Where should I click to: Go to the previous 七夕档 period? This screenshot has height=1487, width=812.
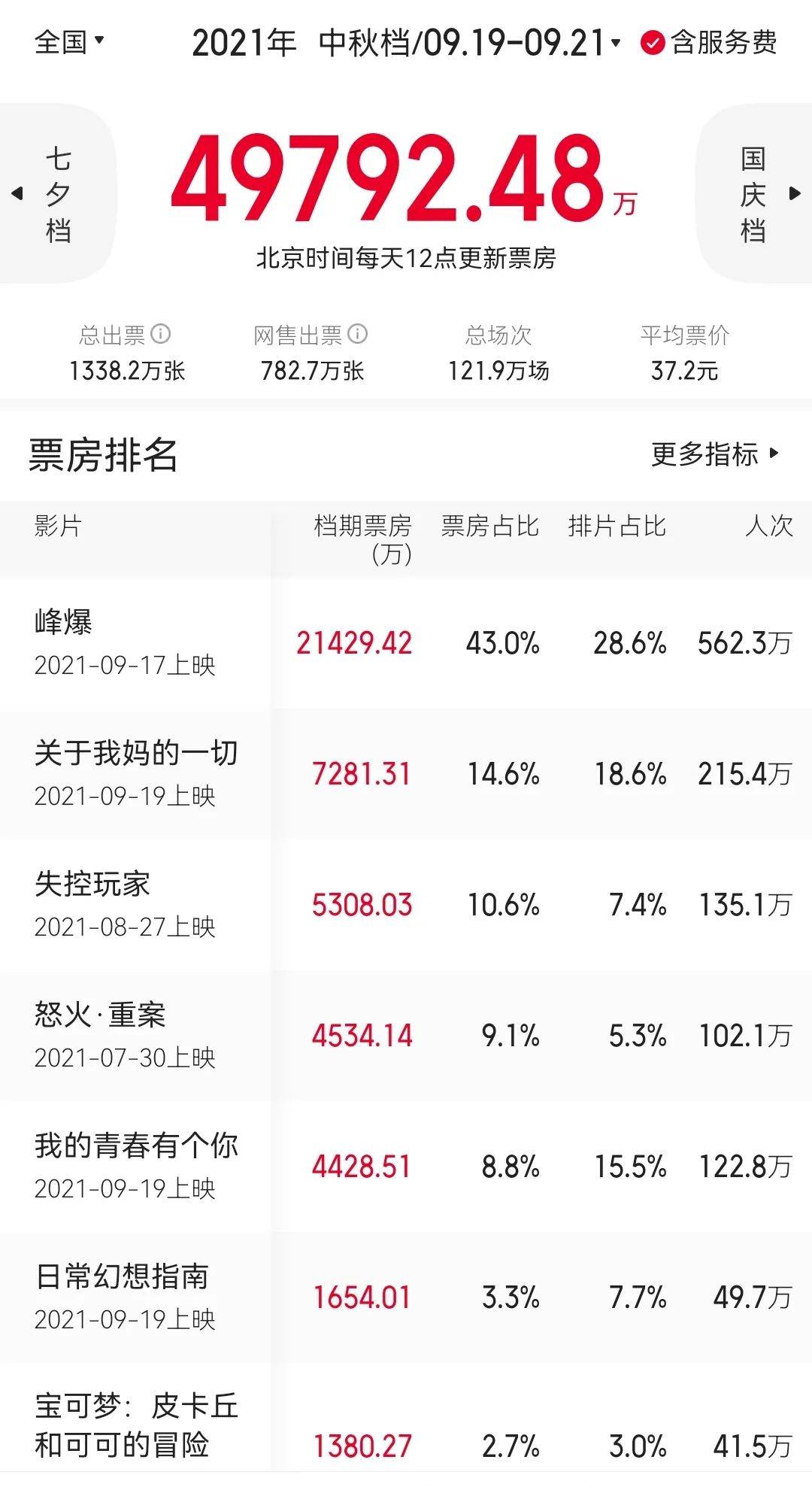click(x=57, y=194)
